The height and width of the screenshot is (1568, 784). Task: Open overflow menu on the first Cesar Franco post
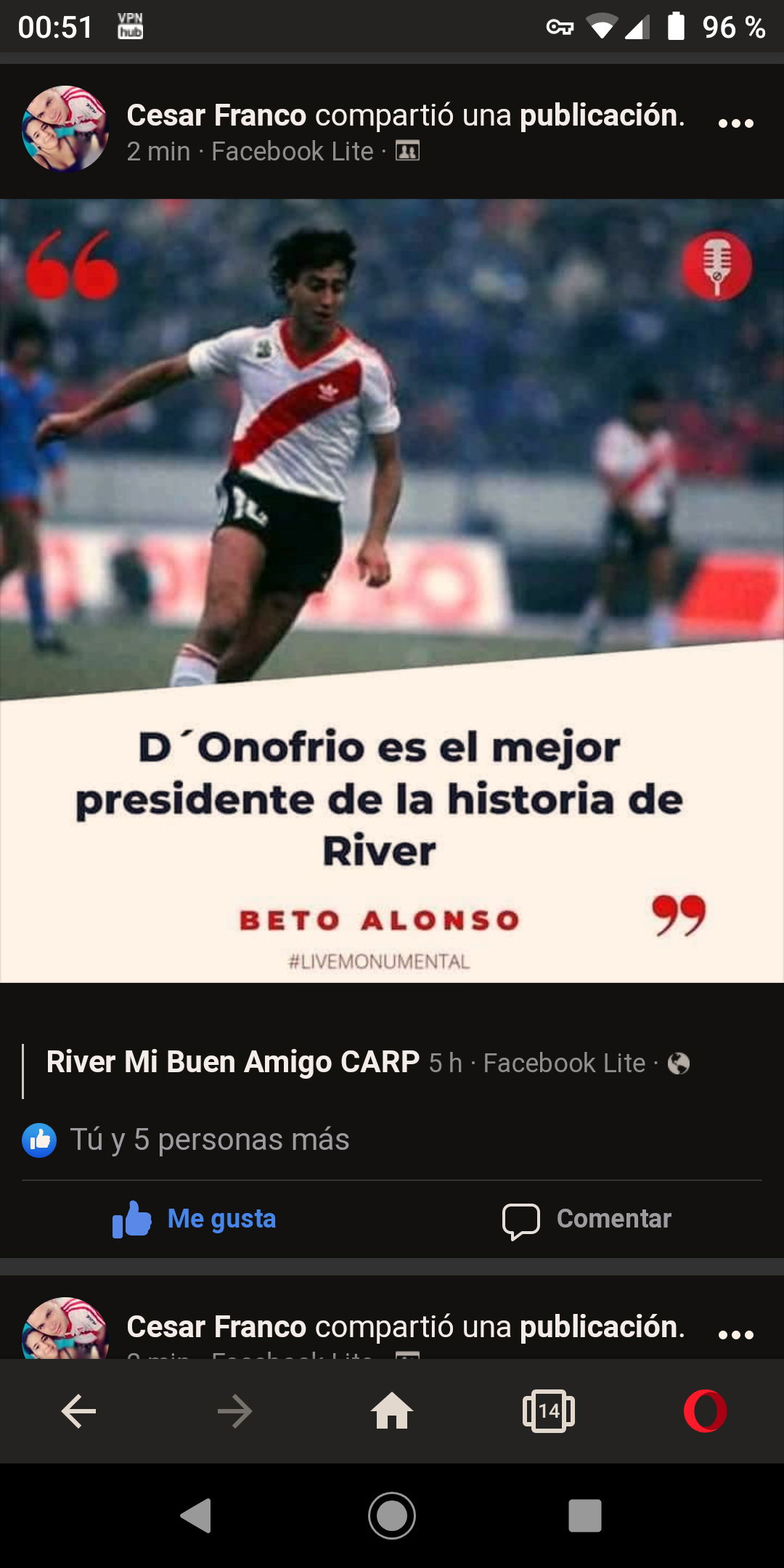click(735, 123)
